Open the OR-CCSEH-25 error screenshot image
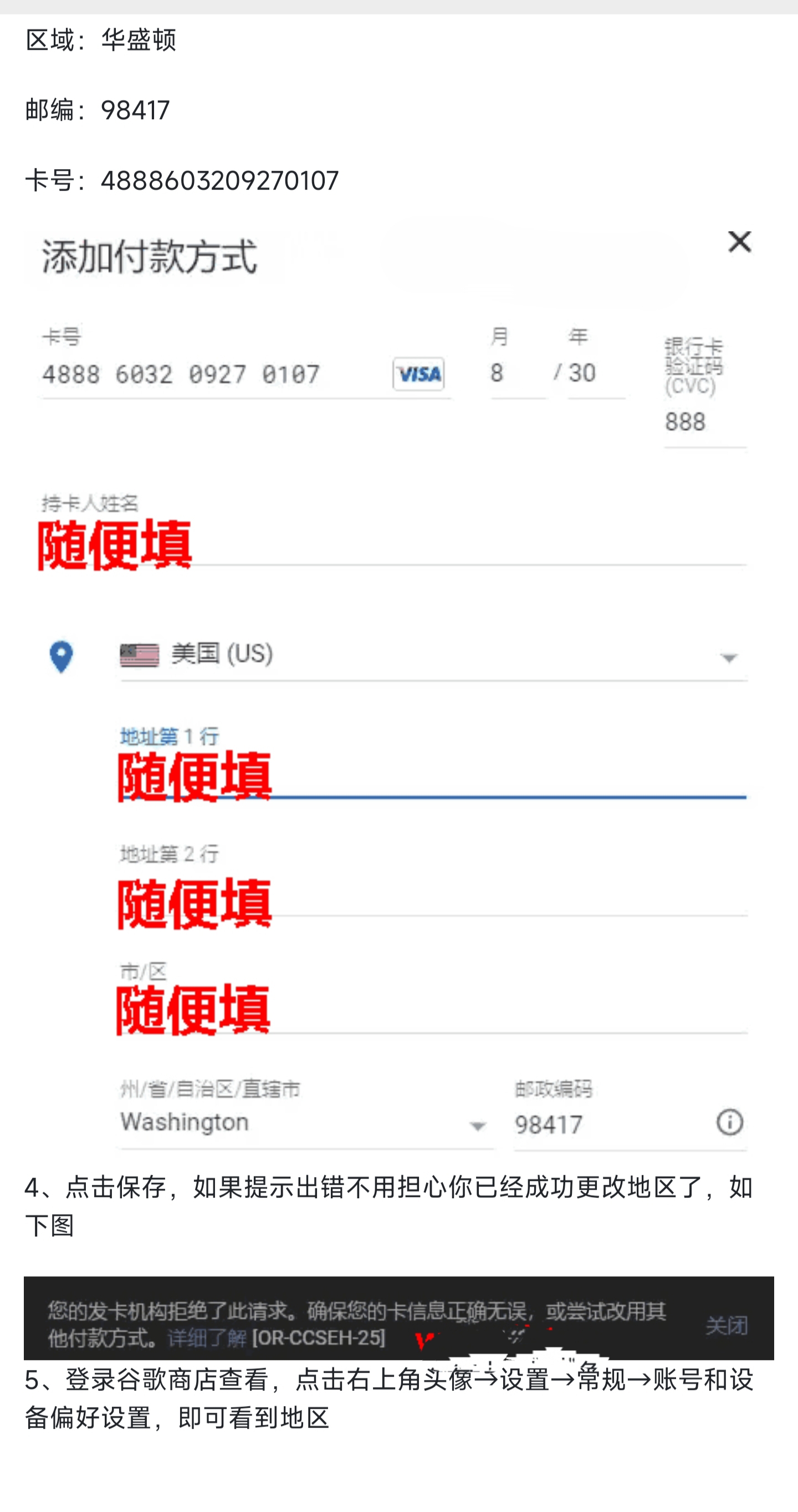The height and width of the screenshot is (1512, 798). pos(398,1317)
